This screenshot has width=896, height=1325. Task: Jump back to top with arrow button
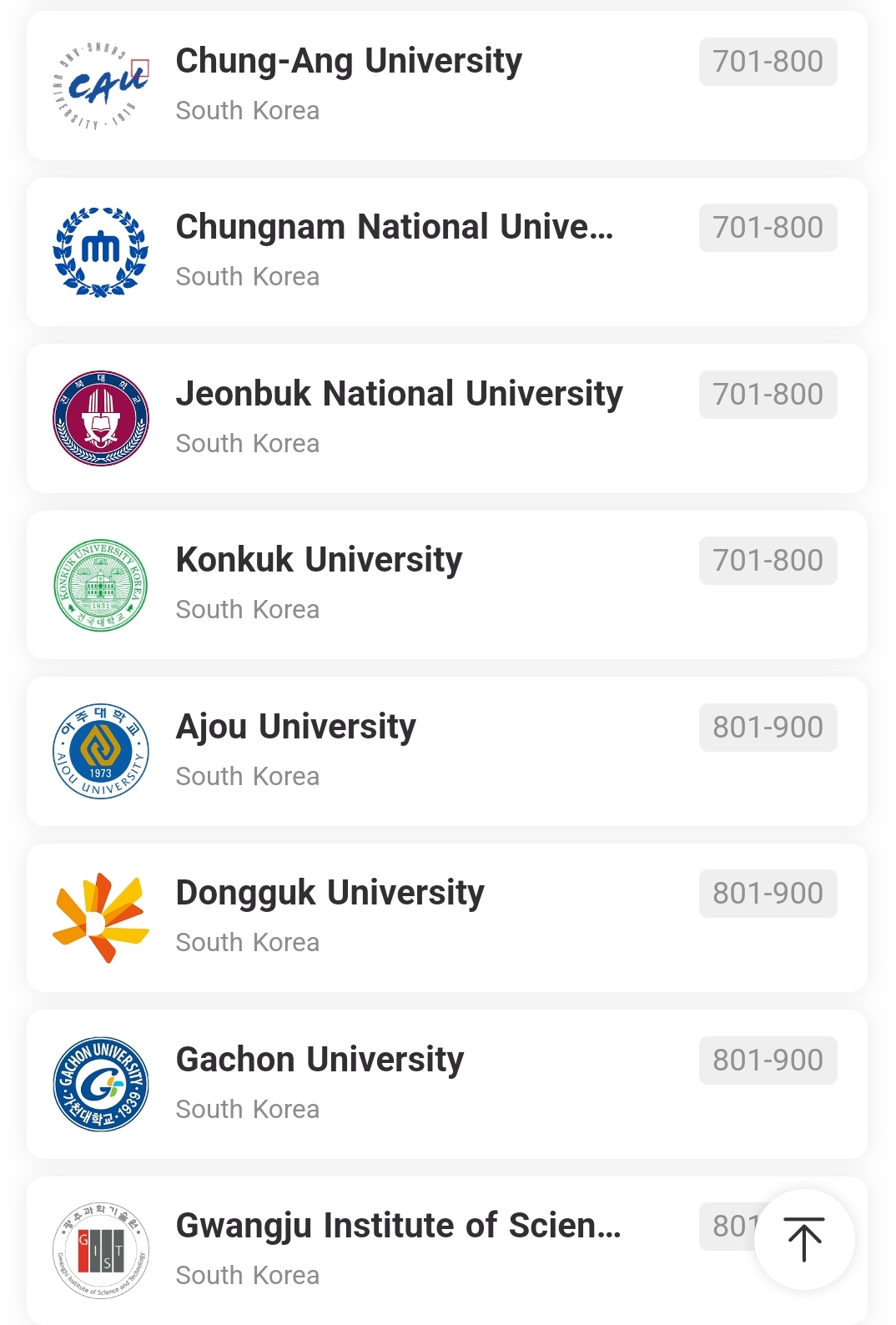pyautogui.click(x=803, y=1239)
